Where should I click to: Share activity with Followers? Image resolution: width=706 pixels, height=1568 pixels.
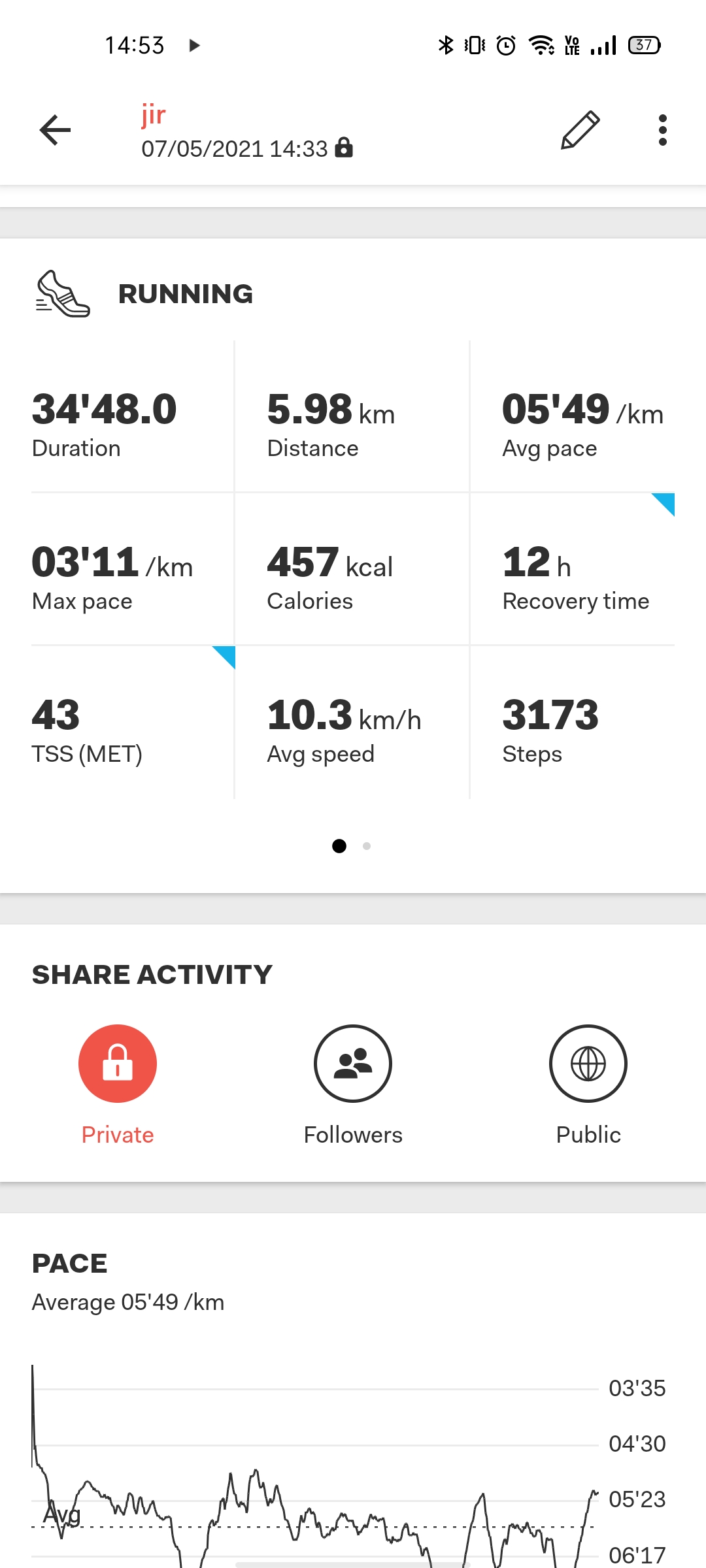point(353,1064)
